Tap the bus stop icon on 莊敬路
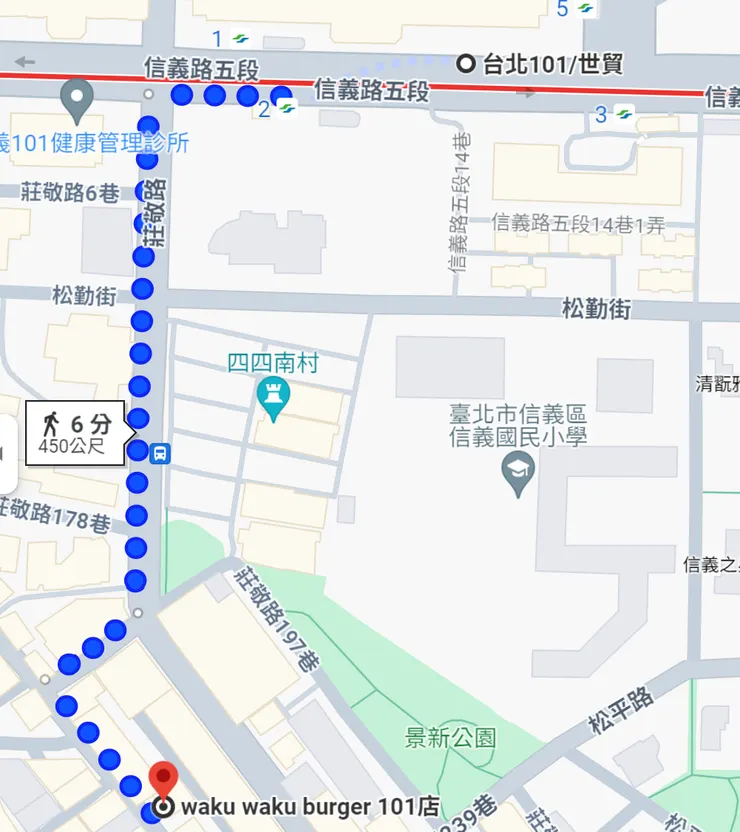This screenshot has width=740, height=832. click(x=160, y=454)
